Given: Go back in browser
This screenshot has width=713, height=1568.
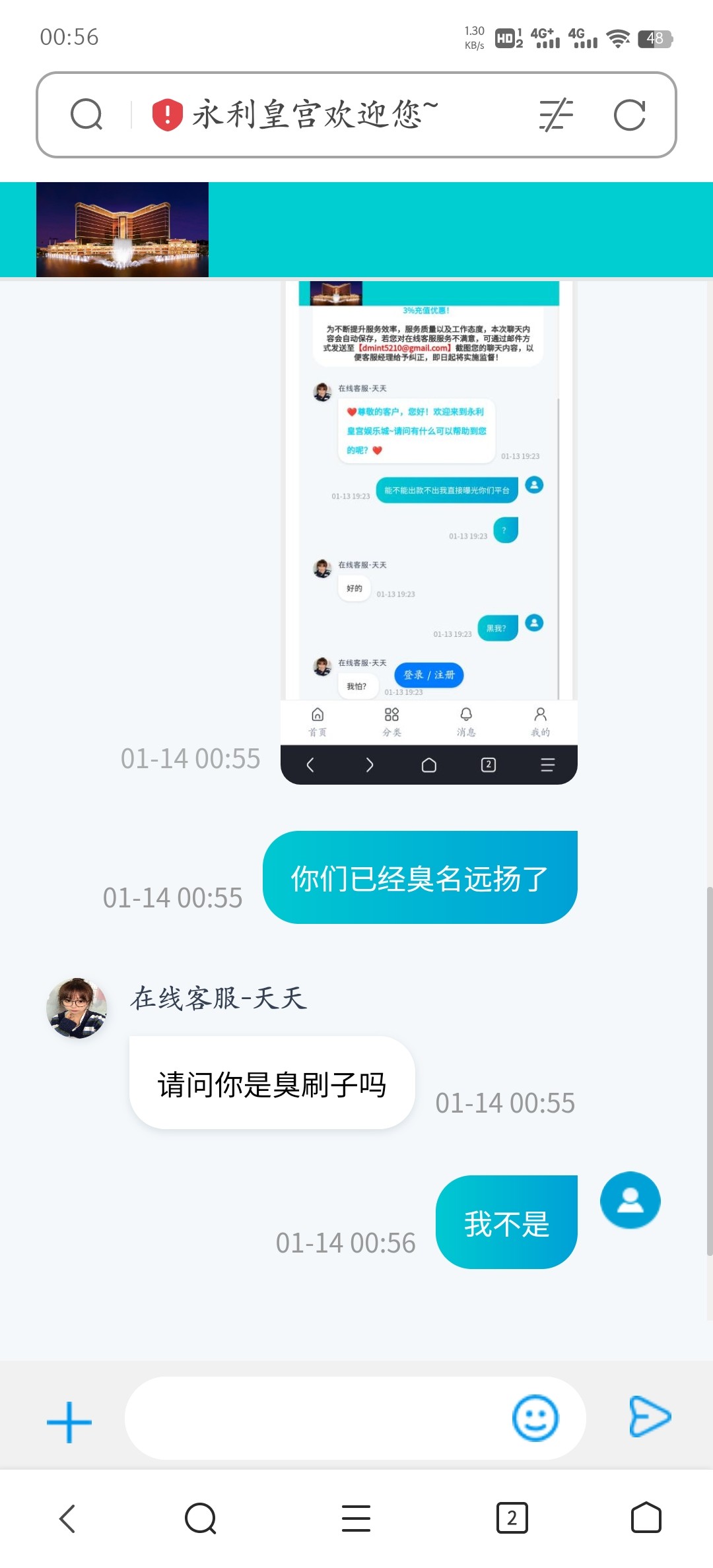Looking at the screenshot, I should 67,1519.
